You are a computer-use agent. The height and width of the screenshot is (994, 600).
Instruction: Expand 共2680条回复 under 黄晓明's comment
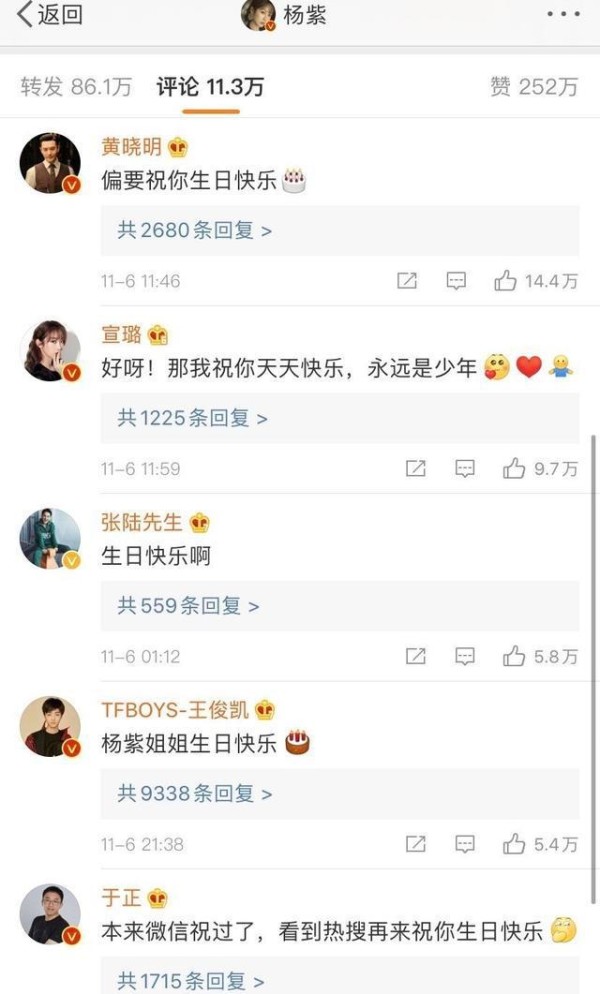(x=340, y=230)
